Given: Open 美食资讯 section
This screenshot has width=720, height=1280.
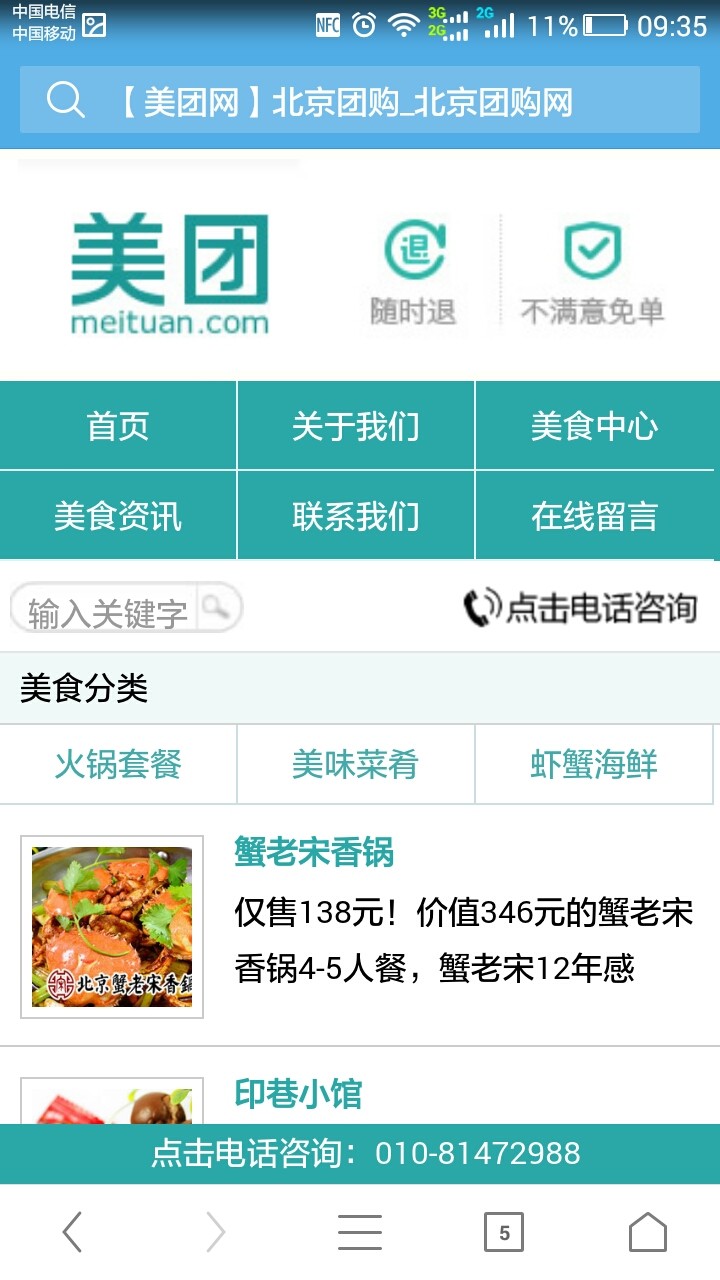Looking at the screenshot, I should 118,516.
